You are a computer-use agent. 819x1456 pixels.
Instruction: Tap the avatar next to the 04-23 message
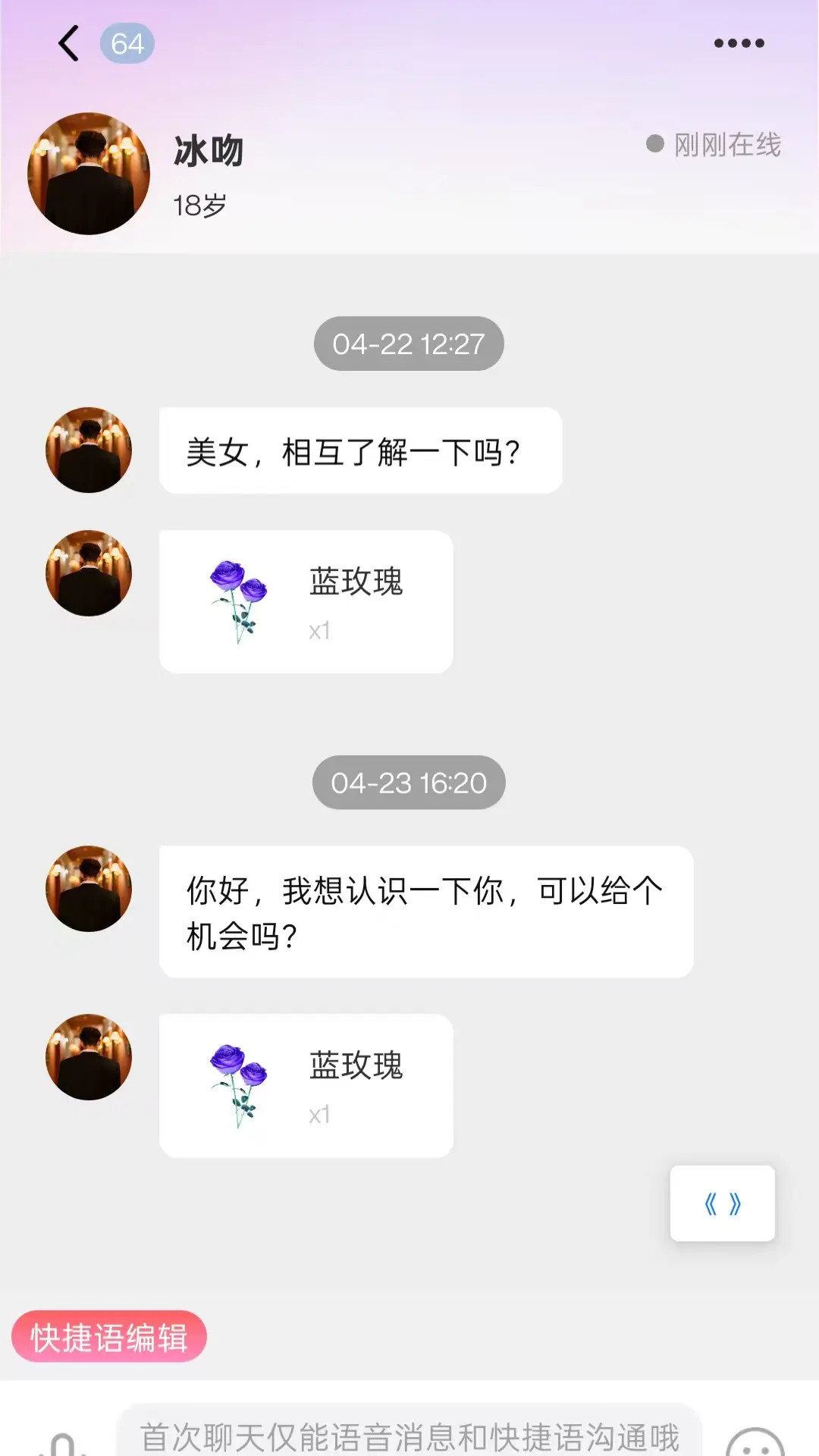88,889
